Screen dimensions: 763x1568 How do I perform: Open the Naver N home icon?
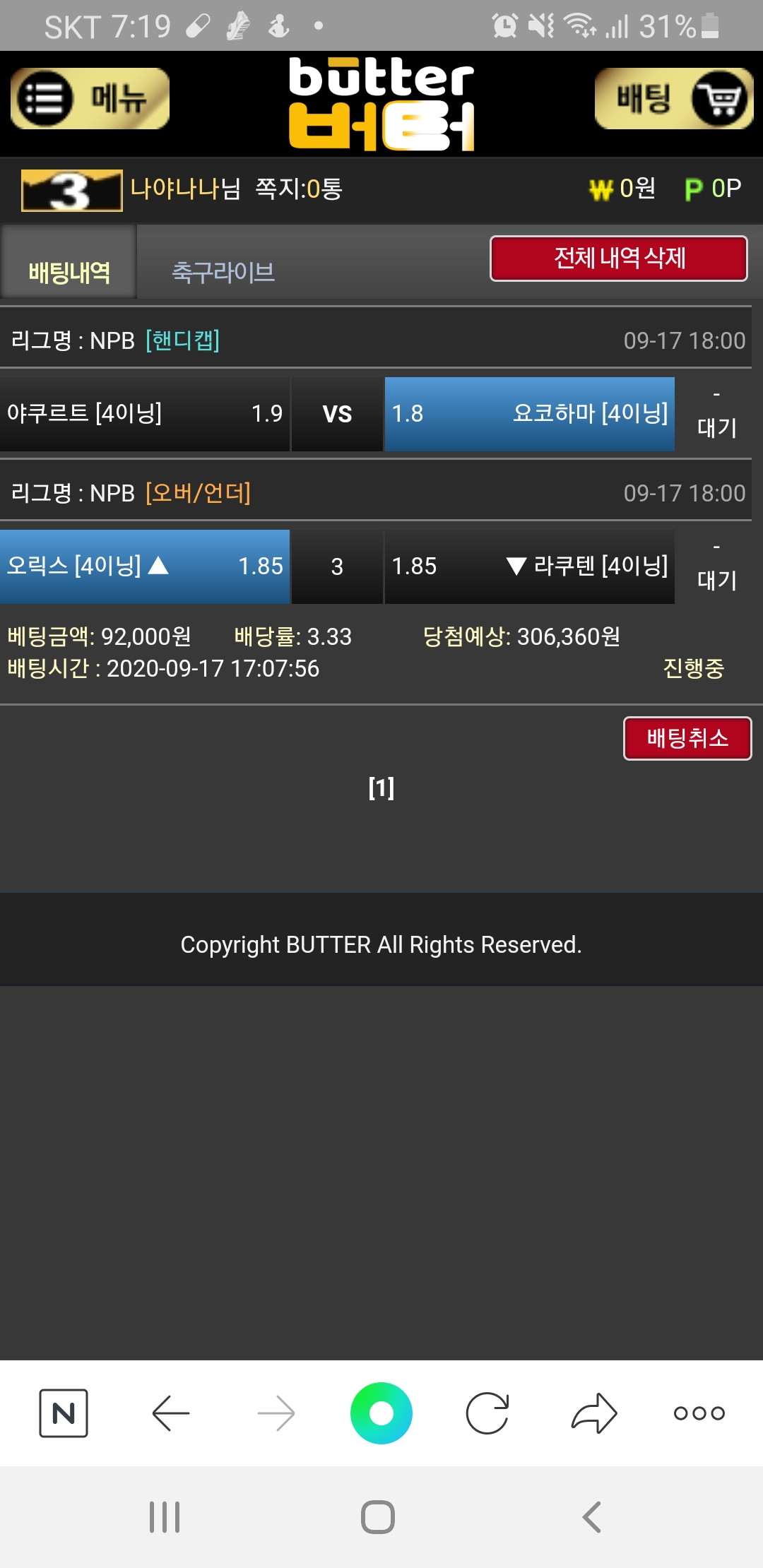64,1413
